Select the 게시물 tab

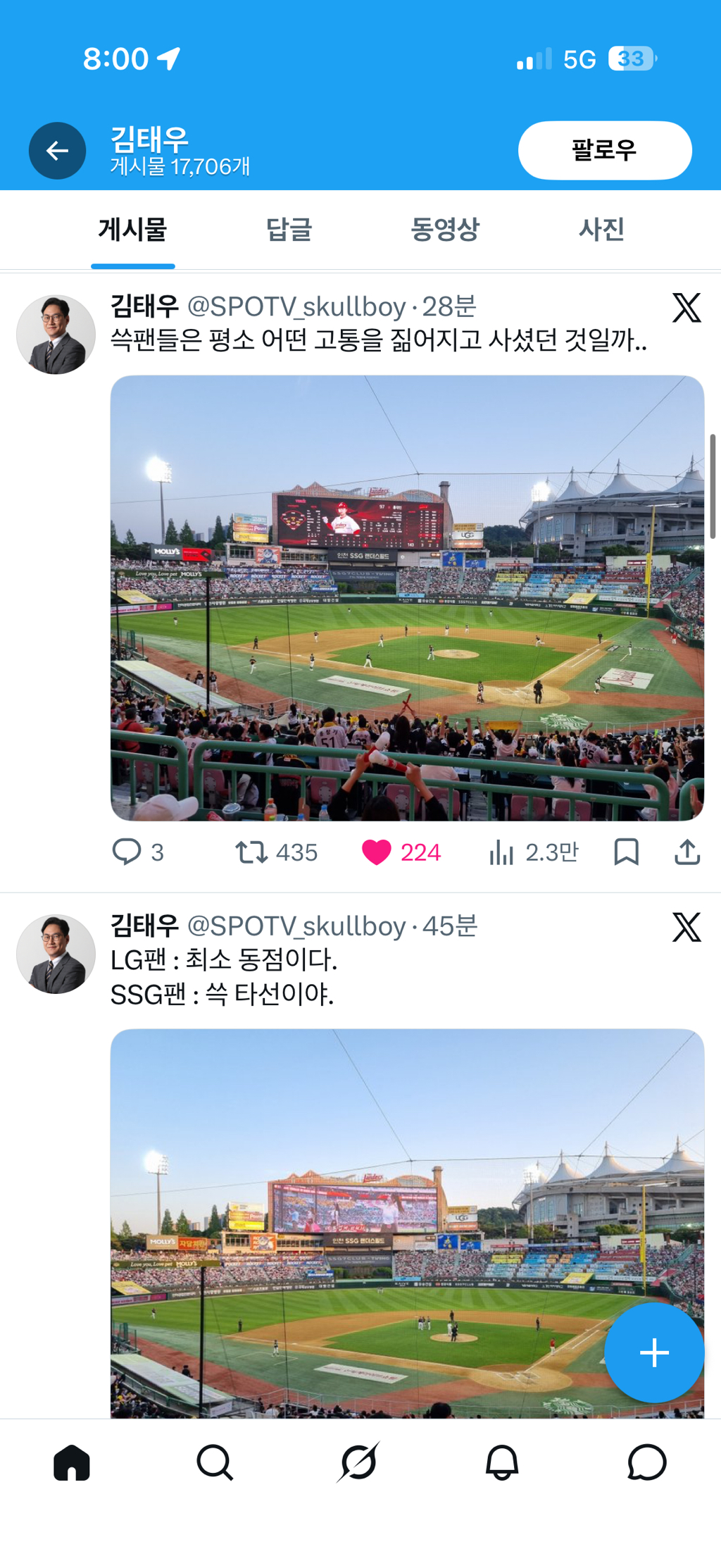point(132,229)
